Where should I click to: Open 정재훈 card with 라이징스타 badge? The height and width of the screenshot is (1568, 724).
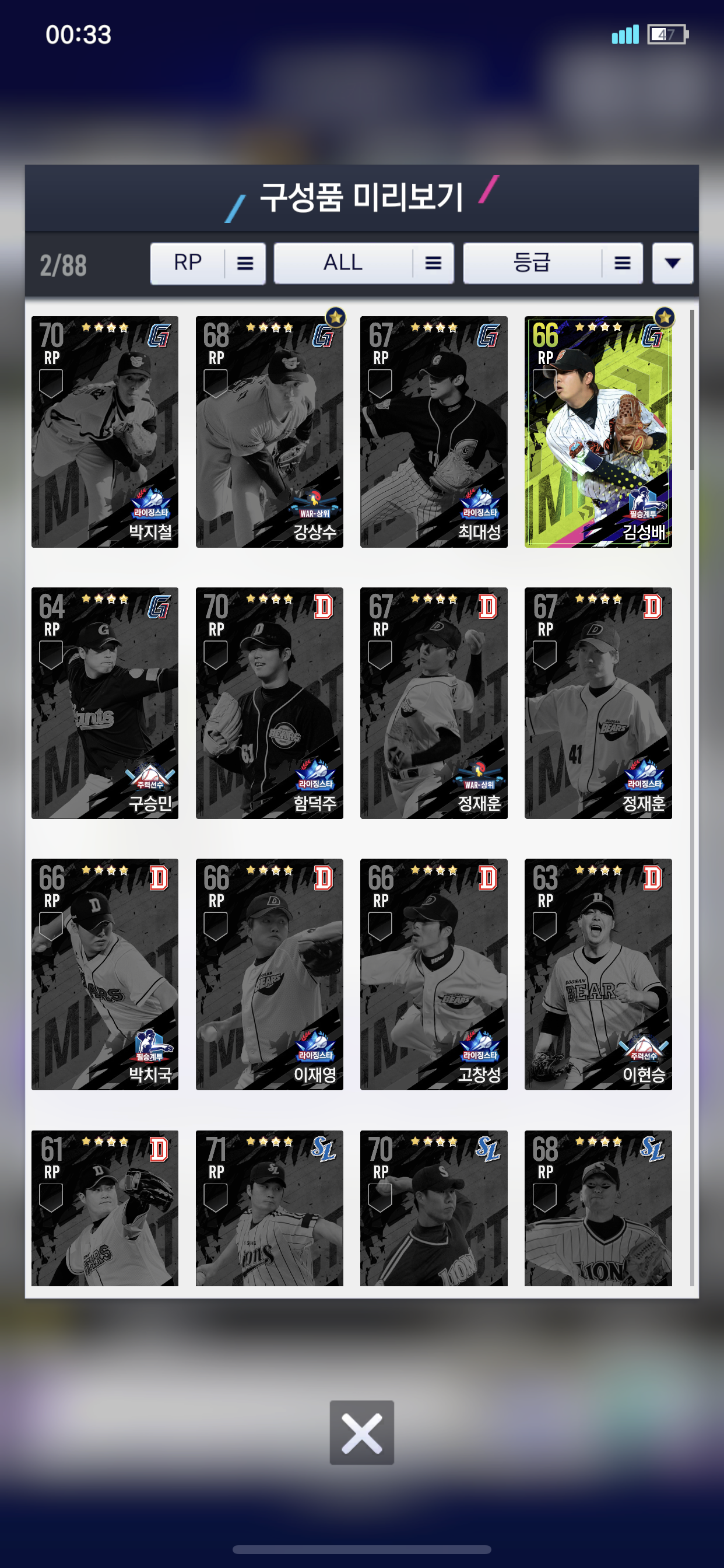(598, 702)
